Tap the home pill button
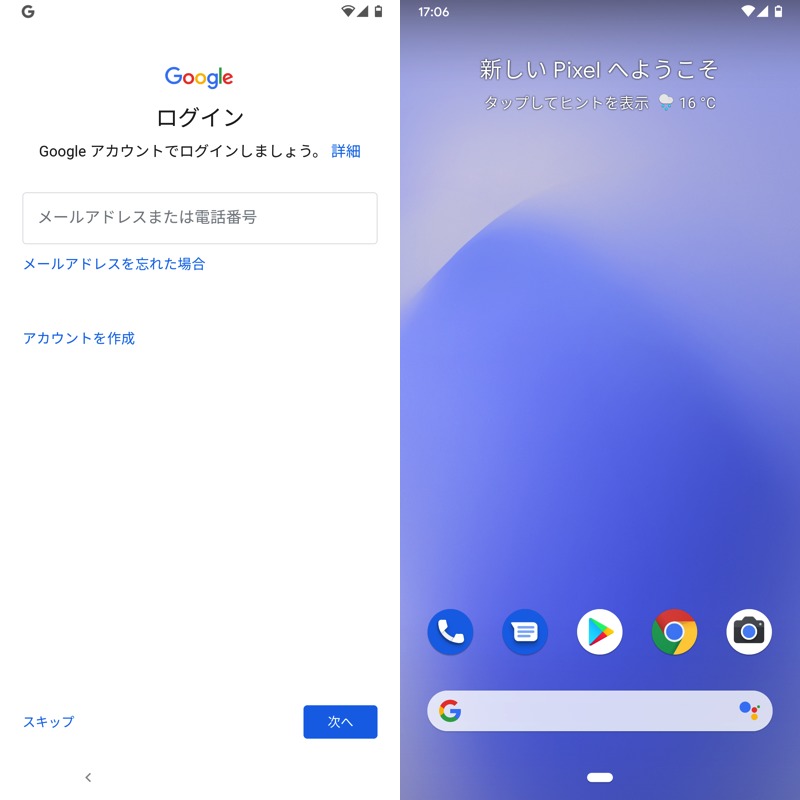Screen dimensions: 800x800 [600, 777]
